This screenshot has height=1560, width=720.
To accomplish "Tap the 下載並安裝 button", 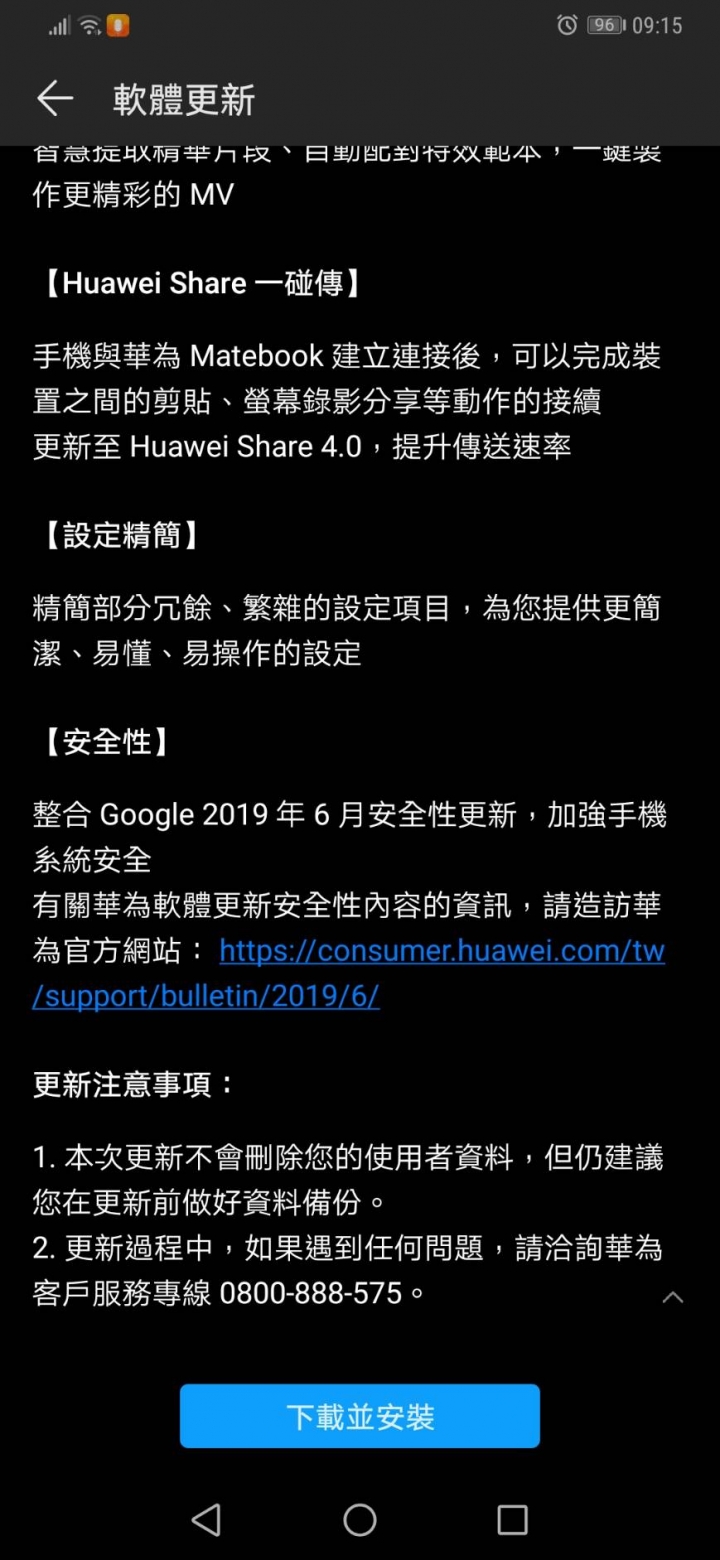I will point(360,1416).
